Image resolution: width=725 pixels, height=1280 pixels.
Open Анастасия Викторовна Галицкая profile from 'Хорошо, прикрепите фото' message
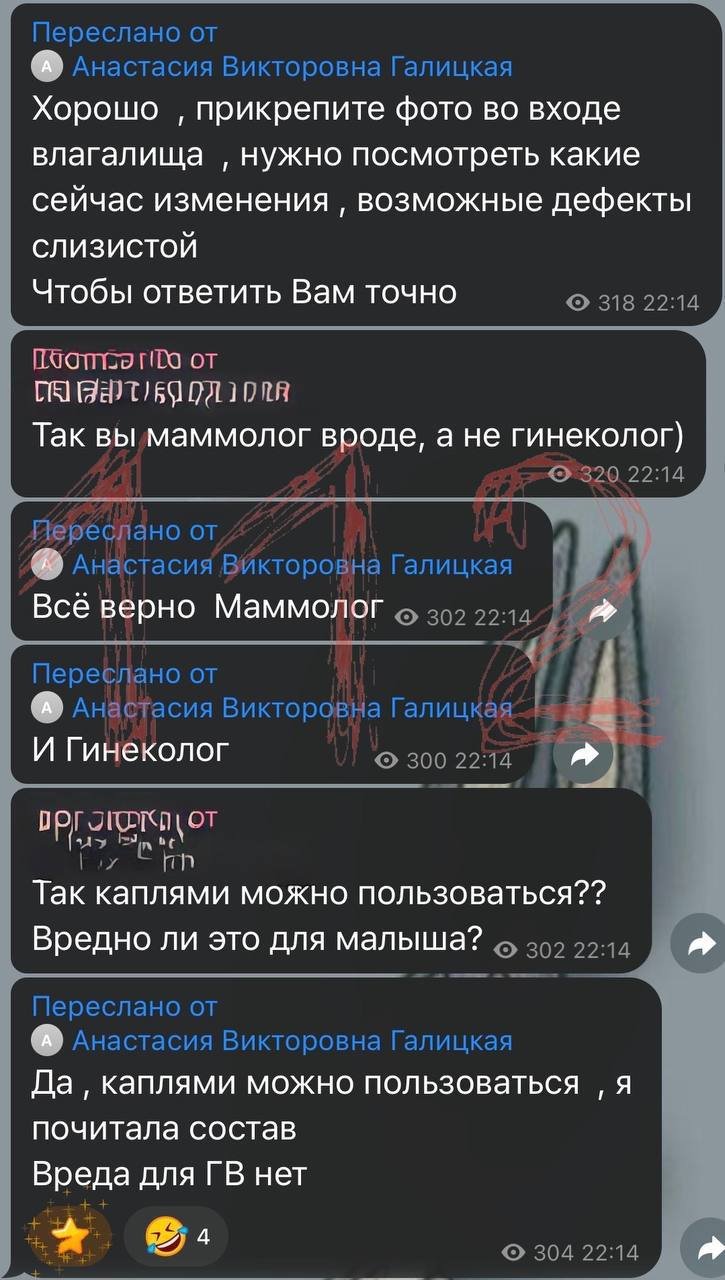click(x=291, y=67)
